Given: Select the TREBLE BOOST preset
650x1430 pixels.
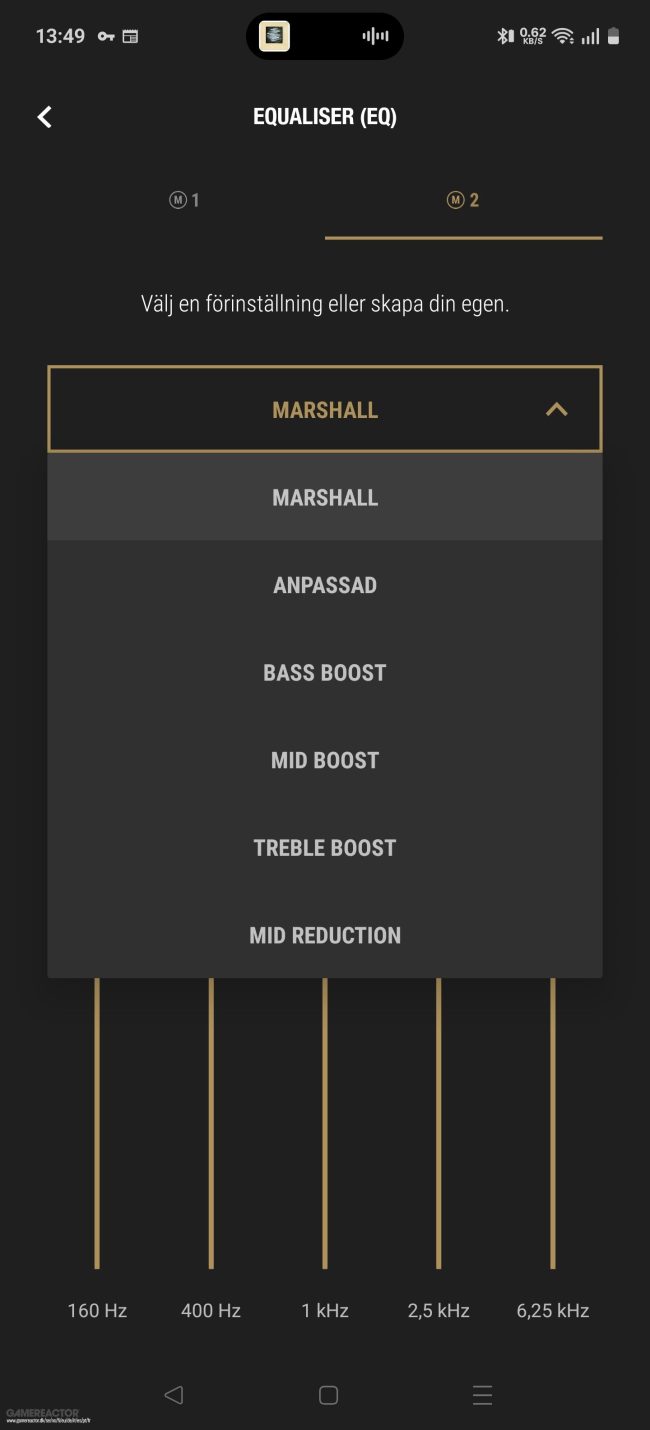Looking at the screenshot, I should tap(325, 847).
